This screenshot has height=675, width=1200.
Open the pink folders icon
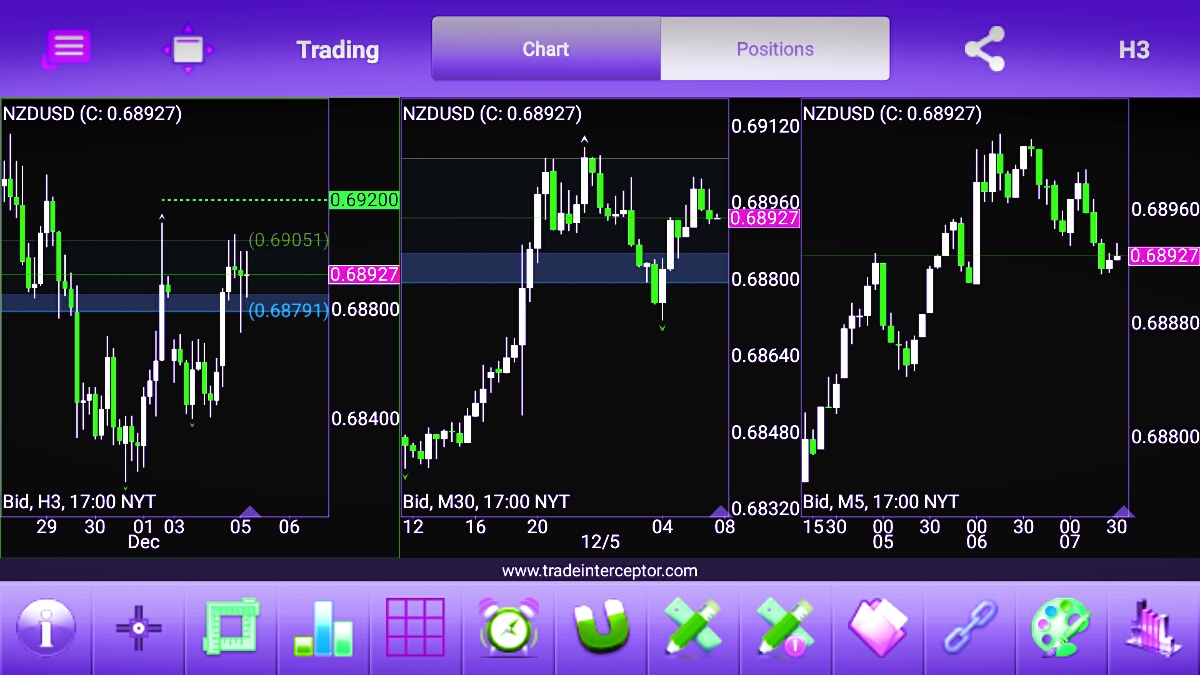(878, 628)
